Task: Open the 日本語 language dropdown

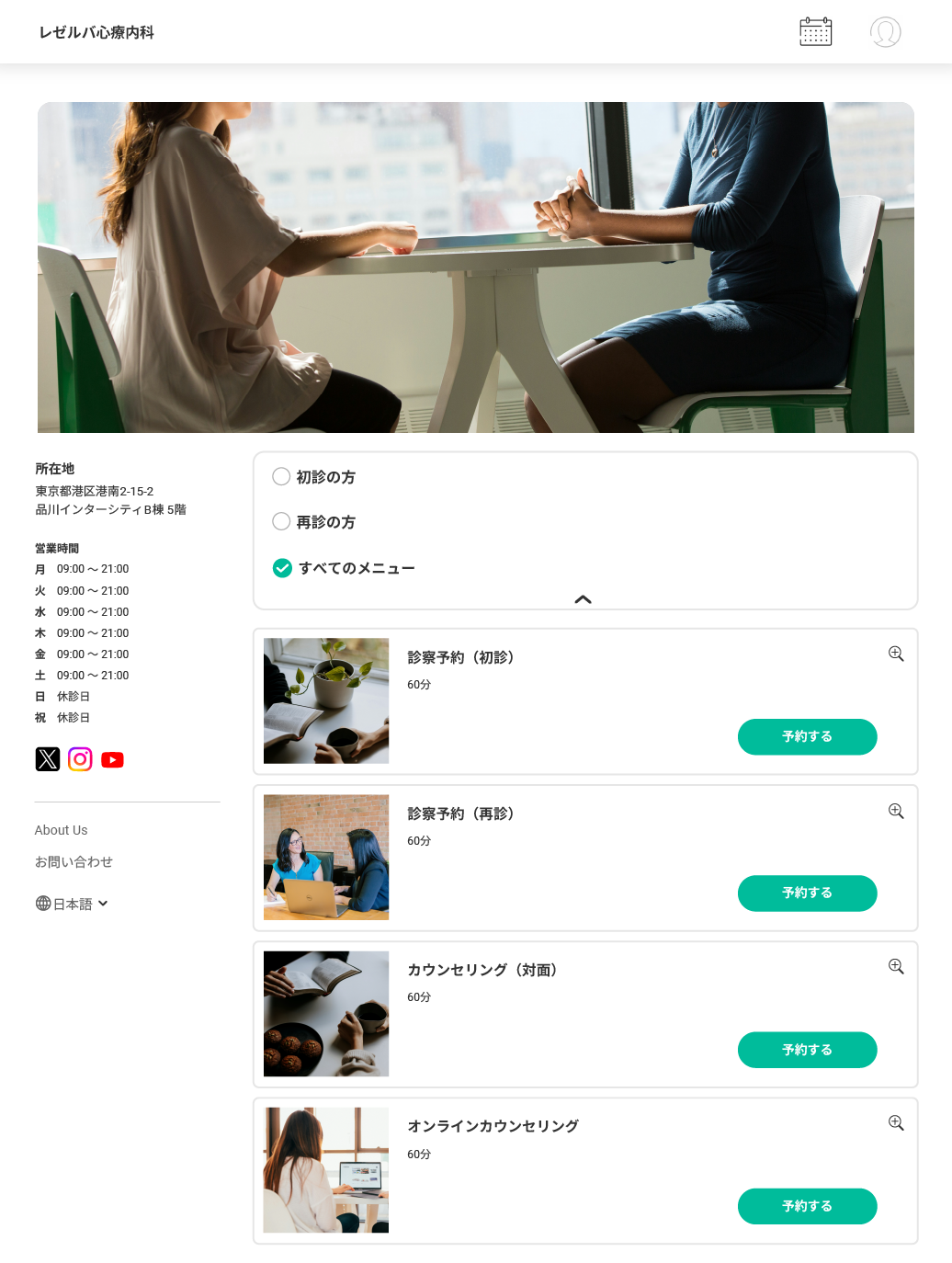Action: pyautogui.click(x=72, y=904)
